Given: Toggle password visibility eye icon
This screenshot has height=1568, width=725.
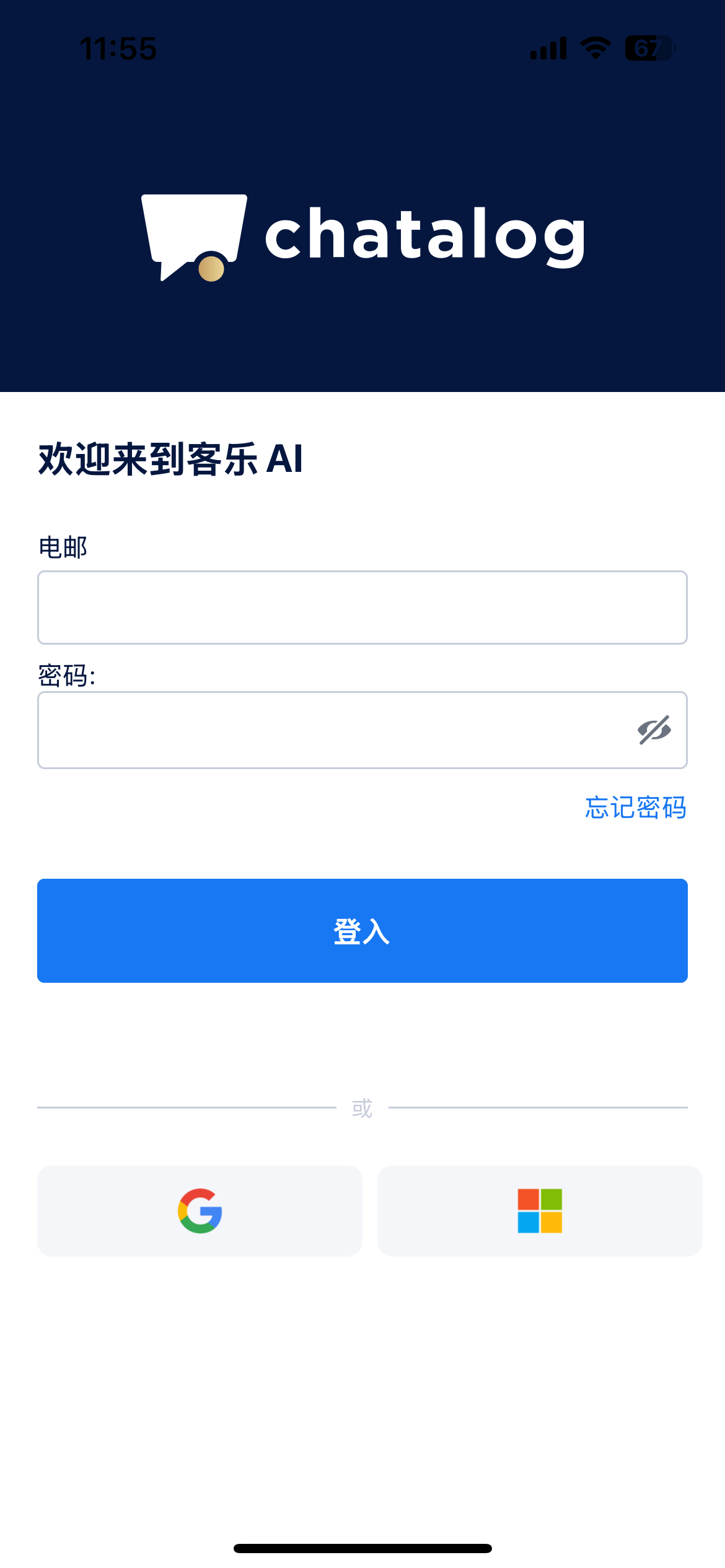Looking at the screenshot, I should pos(654,730).
